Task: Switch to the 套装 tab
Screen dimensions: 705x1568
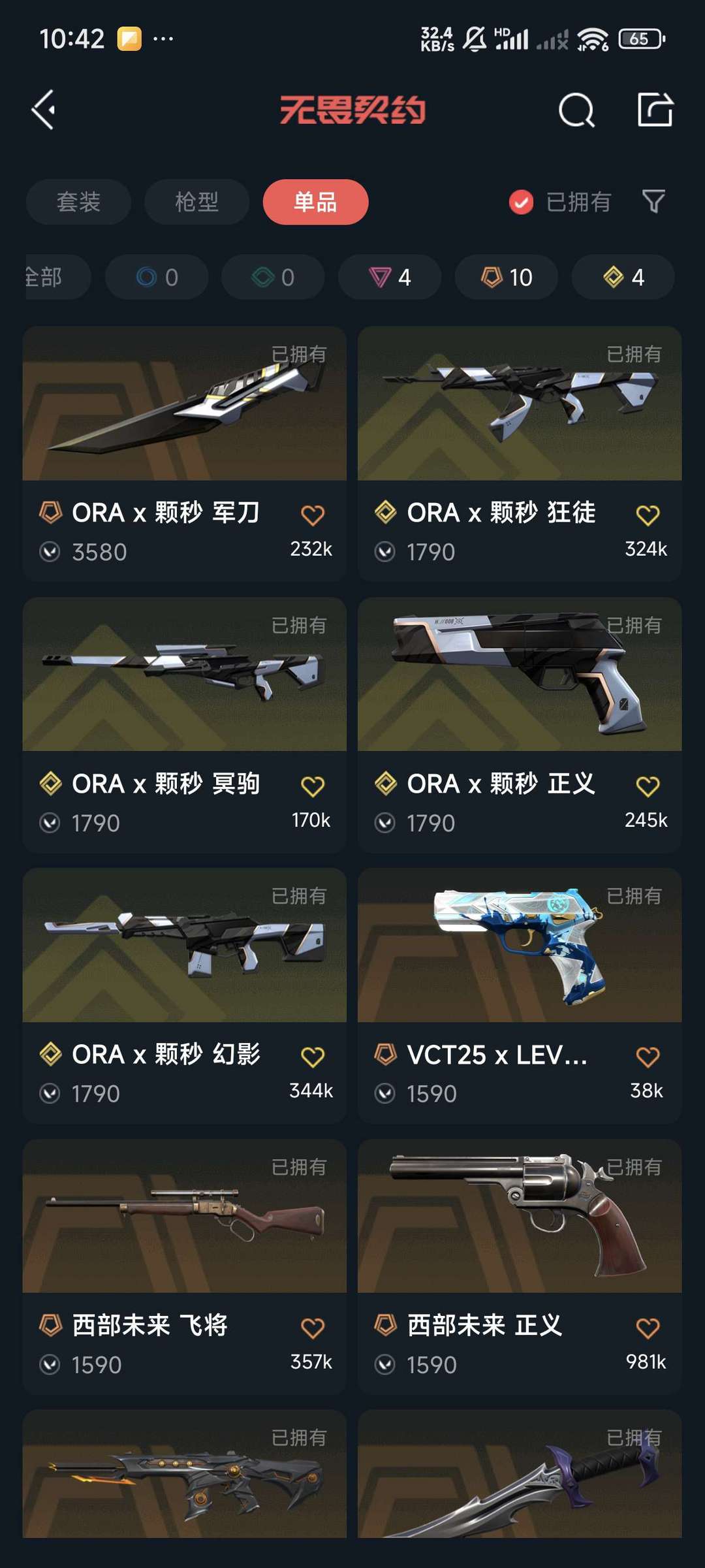Action: [x=78, y=202]
